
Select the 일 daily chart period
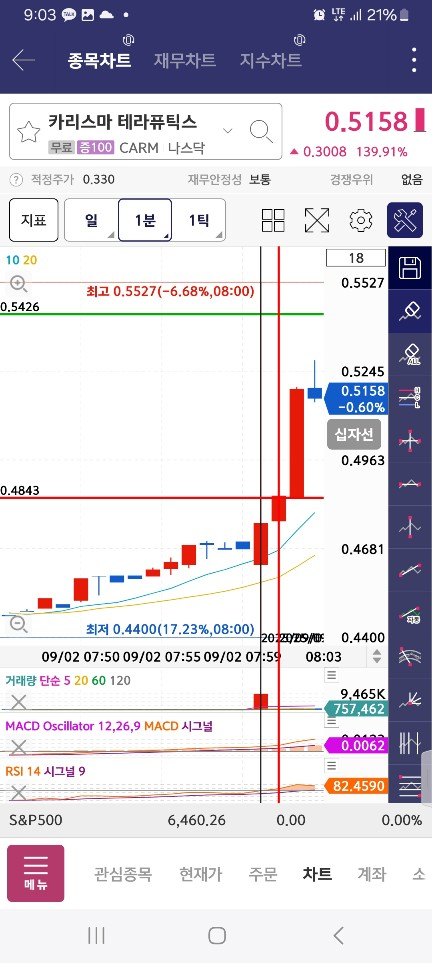91,220
